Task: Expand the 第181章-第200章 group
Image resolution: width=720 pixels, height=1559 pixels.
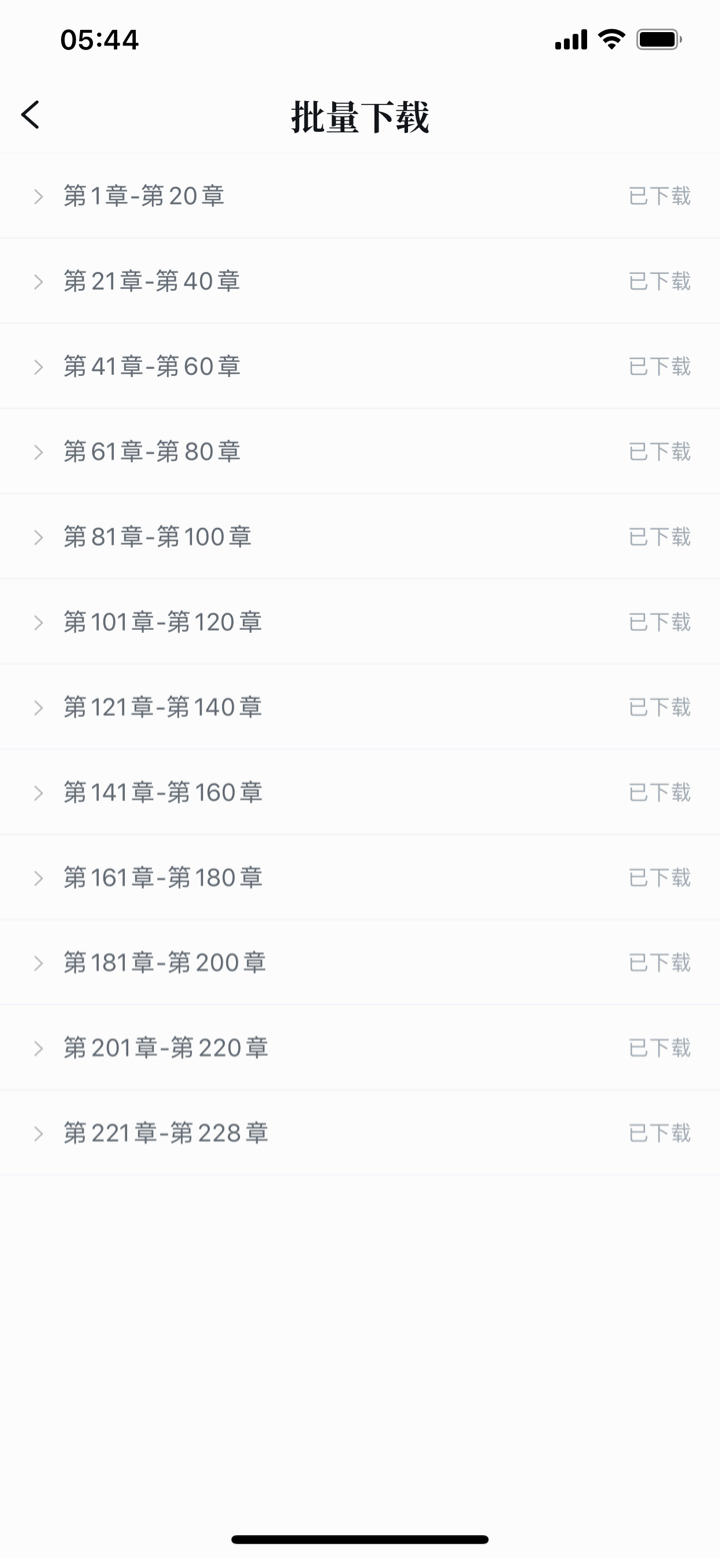Action: pyautogui.click(x=39, y=963)
